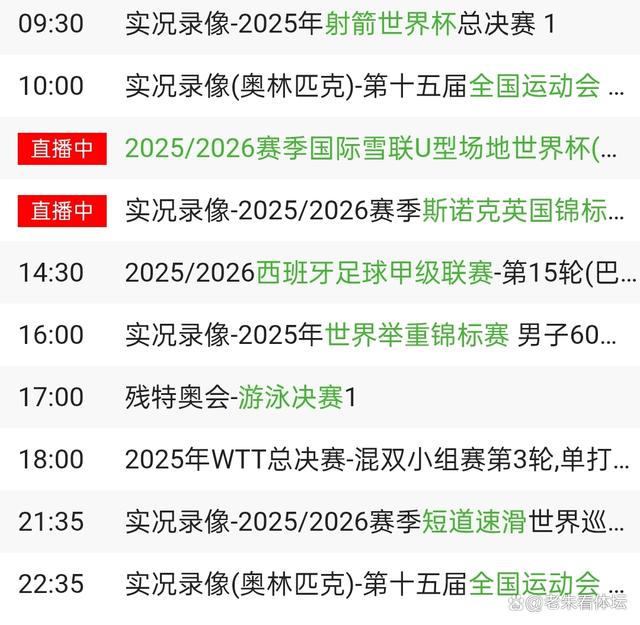Open the 16:00 世界举重锦标赛 replay

(x=360, y=335)
